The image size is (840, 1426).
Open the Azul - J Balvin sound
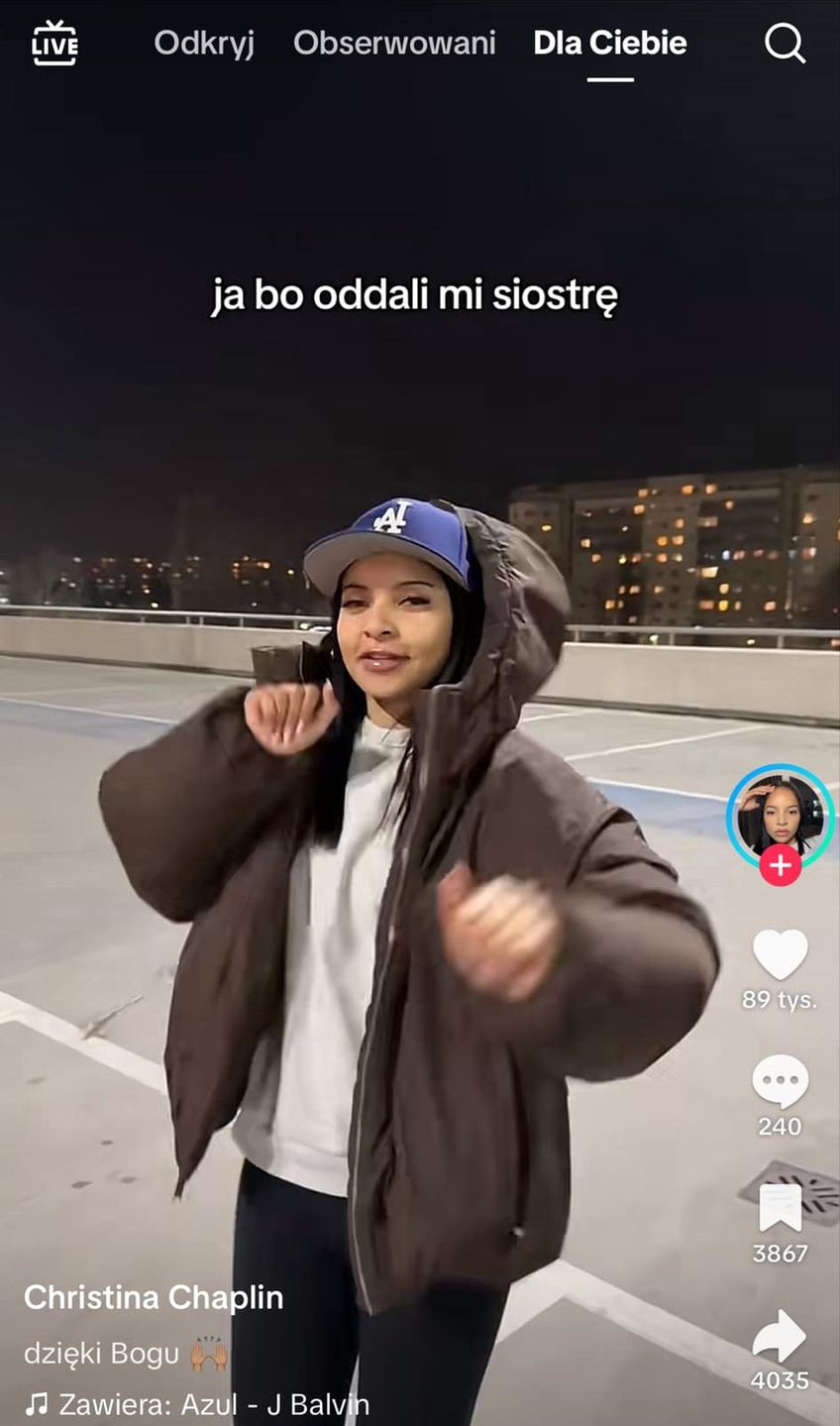pos(213,1404)
